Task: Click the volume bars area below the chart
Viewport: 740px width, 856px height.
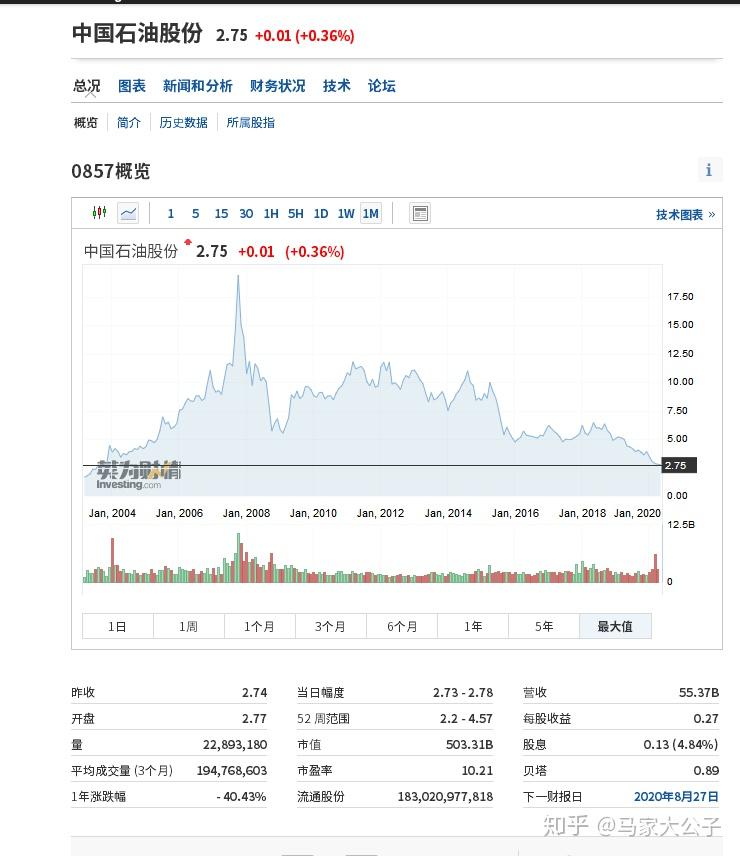Action: [x=370, y=565]
